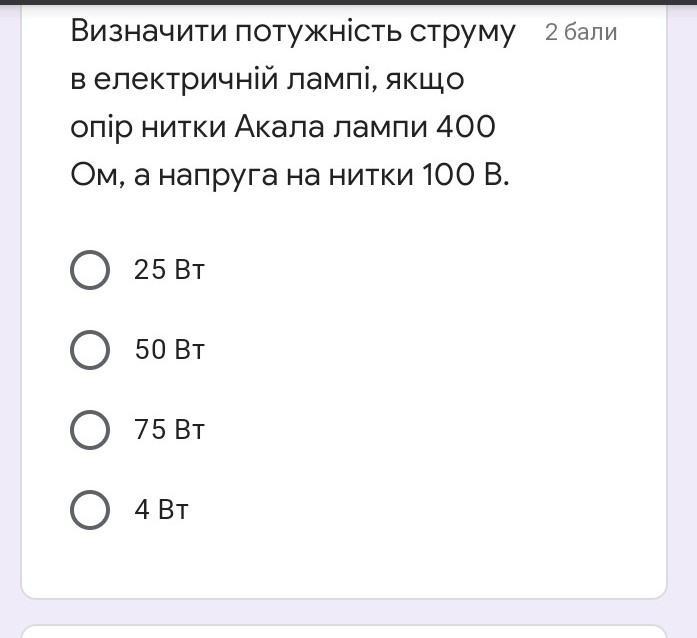Select the 25 Вт answer option
Image resolution: width=697 pixels, height=638 pixels.
(90, 270)
